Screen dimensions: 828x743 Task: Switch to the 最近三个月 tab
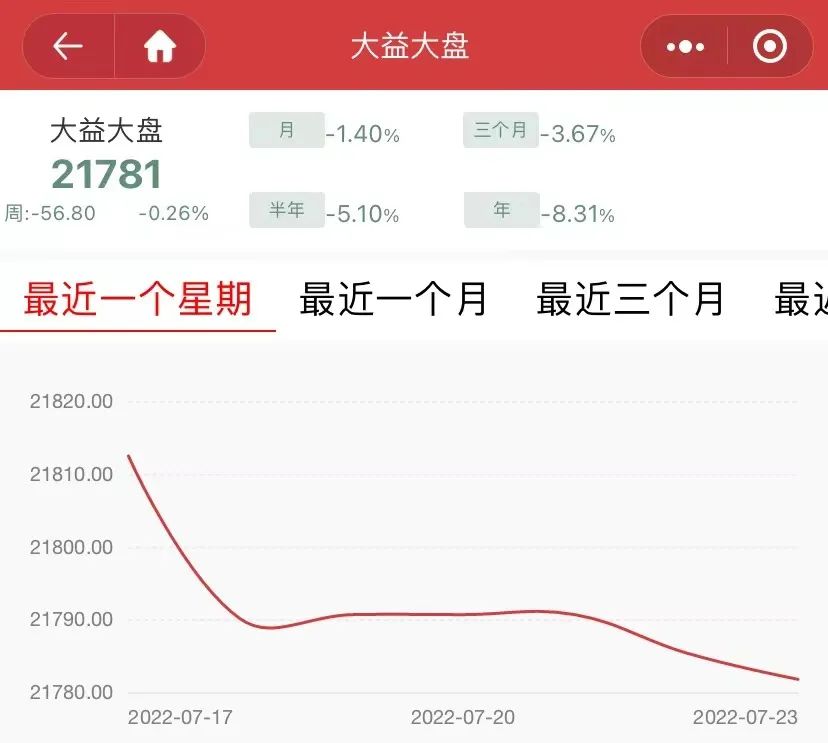tap(630, 299)
